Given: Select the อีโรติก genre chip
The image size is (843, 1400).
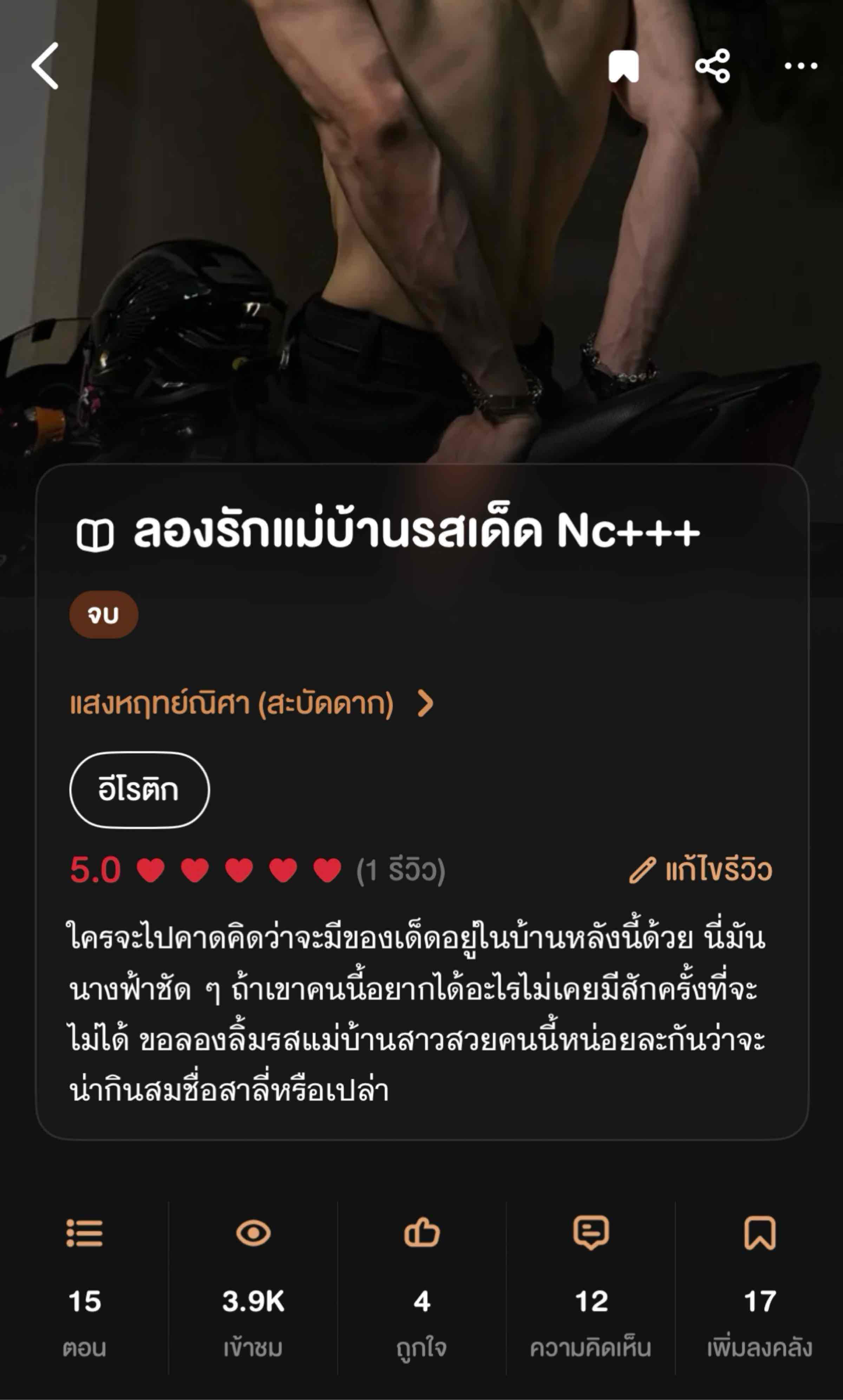Looking at the screenshot, I should click(x=139, y=790).
